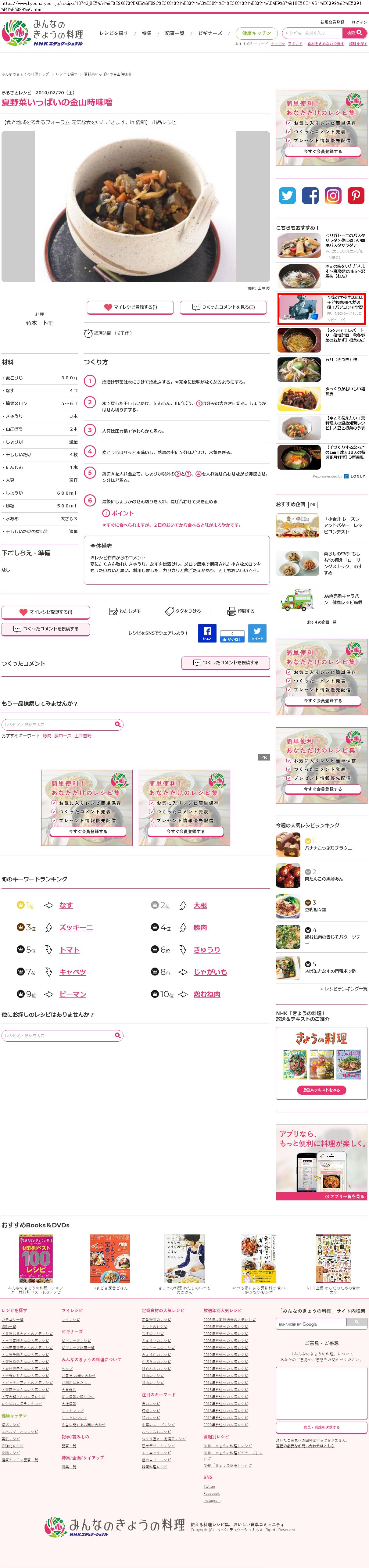Open the Pinterest icon in sidebar
The width and height of the screenshot is (369, 1568).
pyautogui.click(x=356, y=196)
